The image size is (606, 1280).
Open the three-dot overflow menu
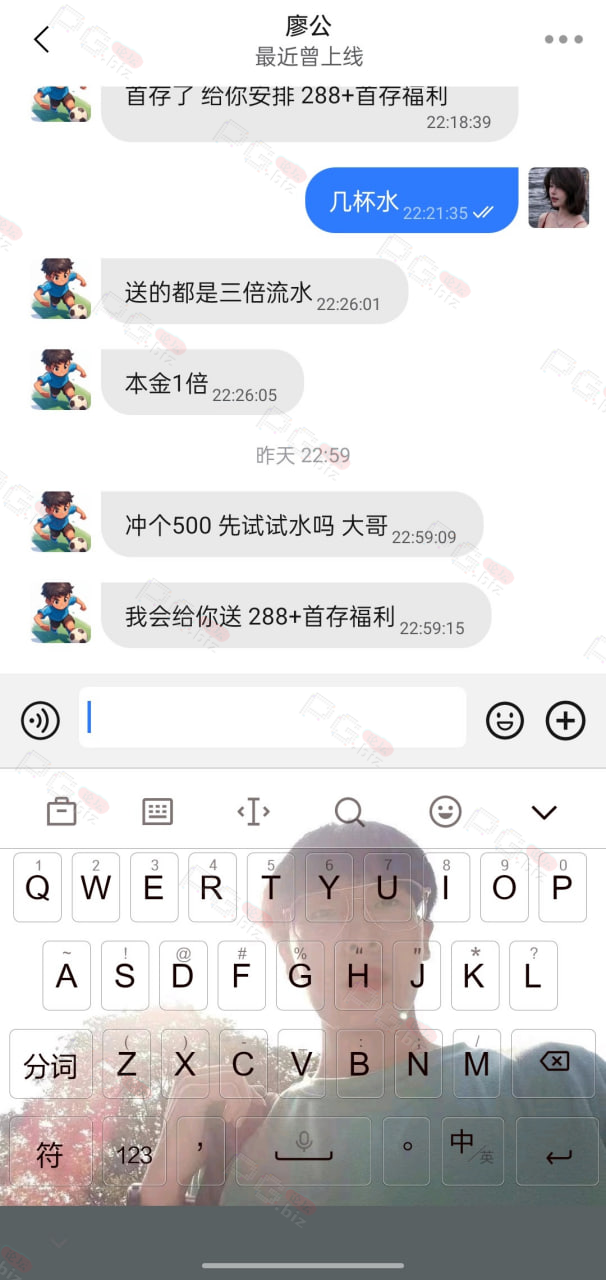coord(563,40)
